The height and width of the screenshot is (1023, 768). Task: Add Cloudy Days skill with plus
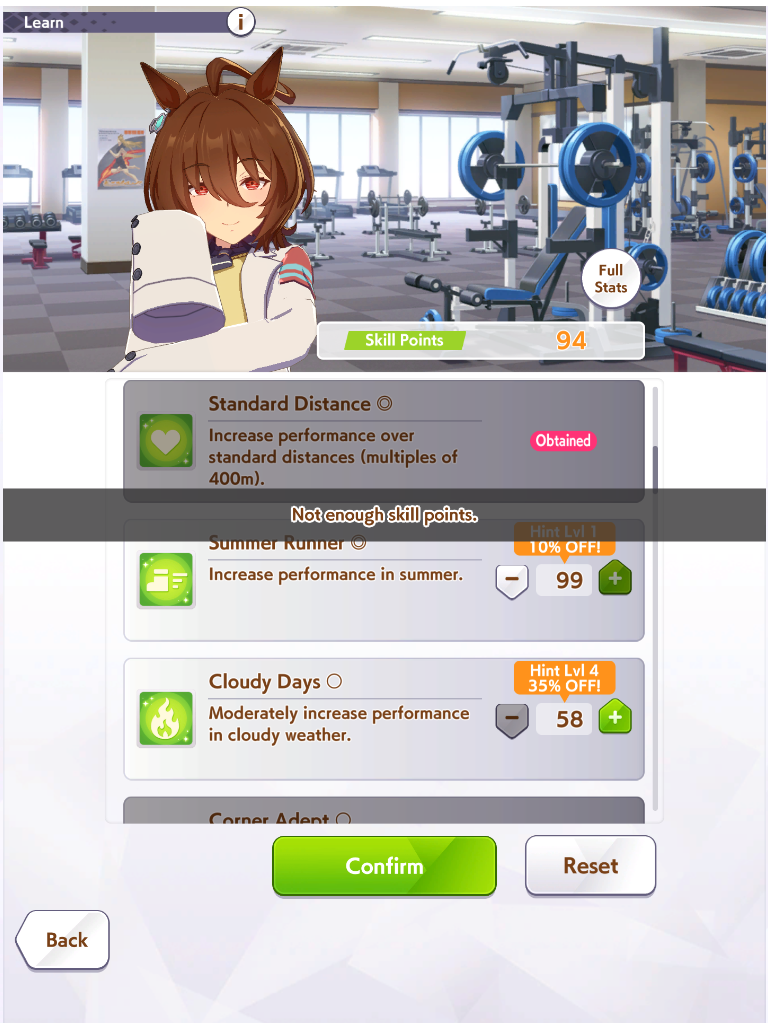[x=615, y=717]
